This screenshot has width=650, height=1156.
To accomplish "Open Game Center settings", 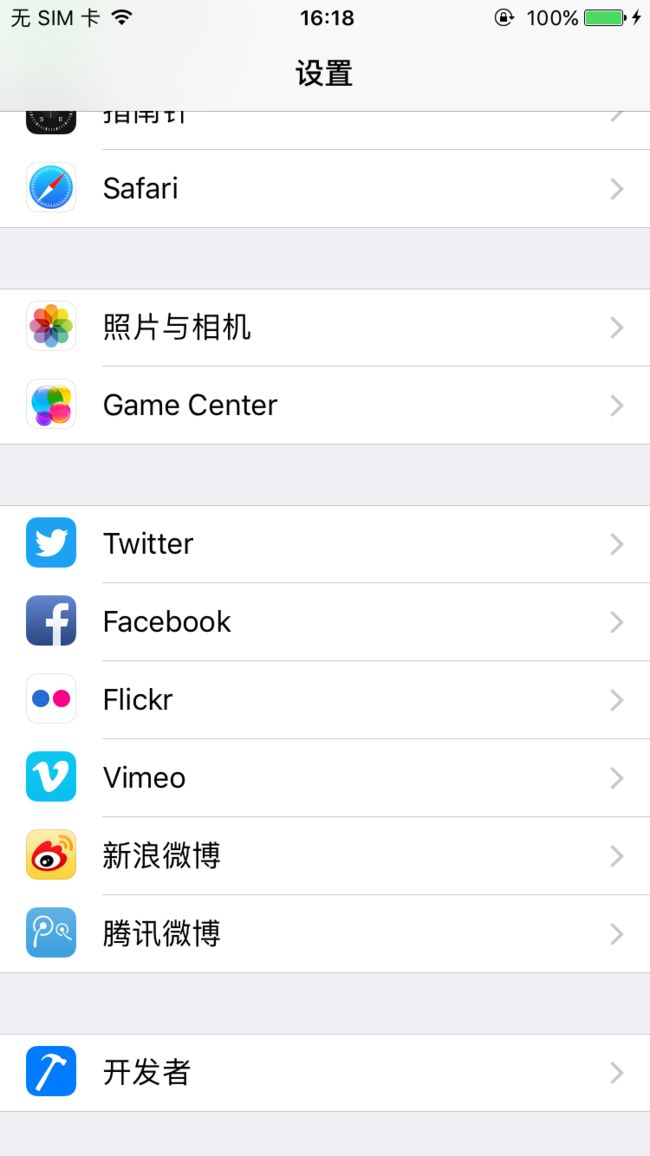I will coord(325,405).
